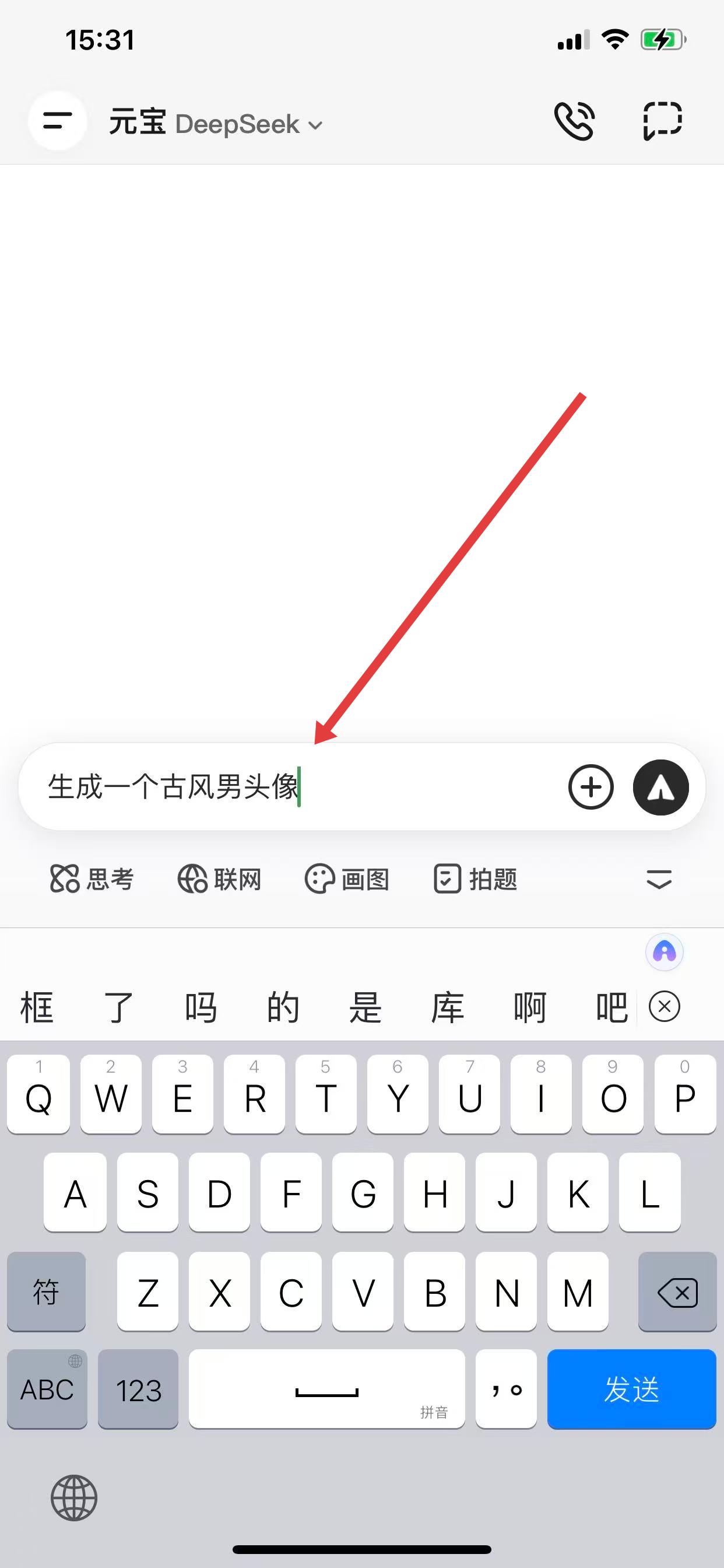Start a voice call with Yuanbao
The height and width of the screenshot is (1568, 724).
click(x=574, y=122)
